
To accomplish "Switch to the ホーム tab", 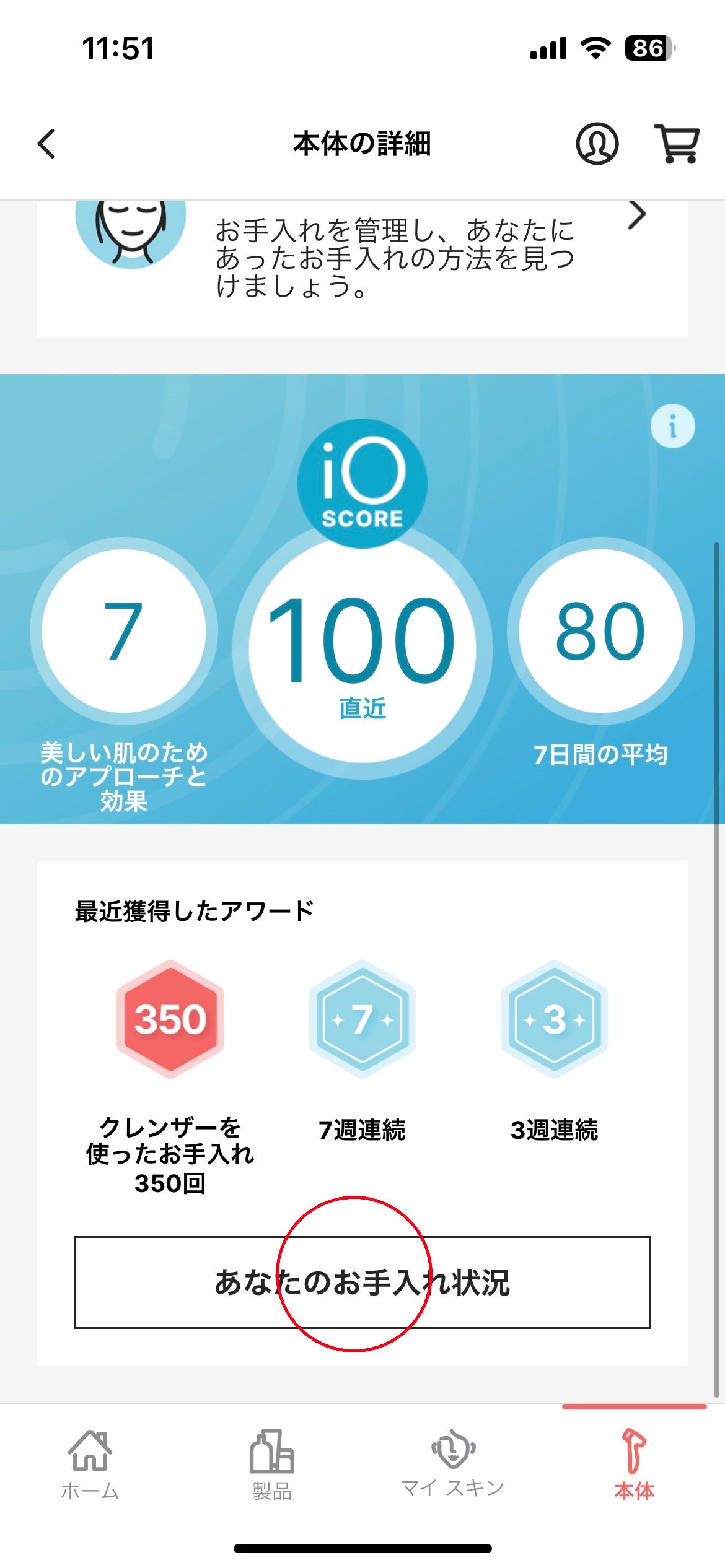I will pos(90,1464).
